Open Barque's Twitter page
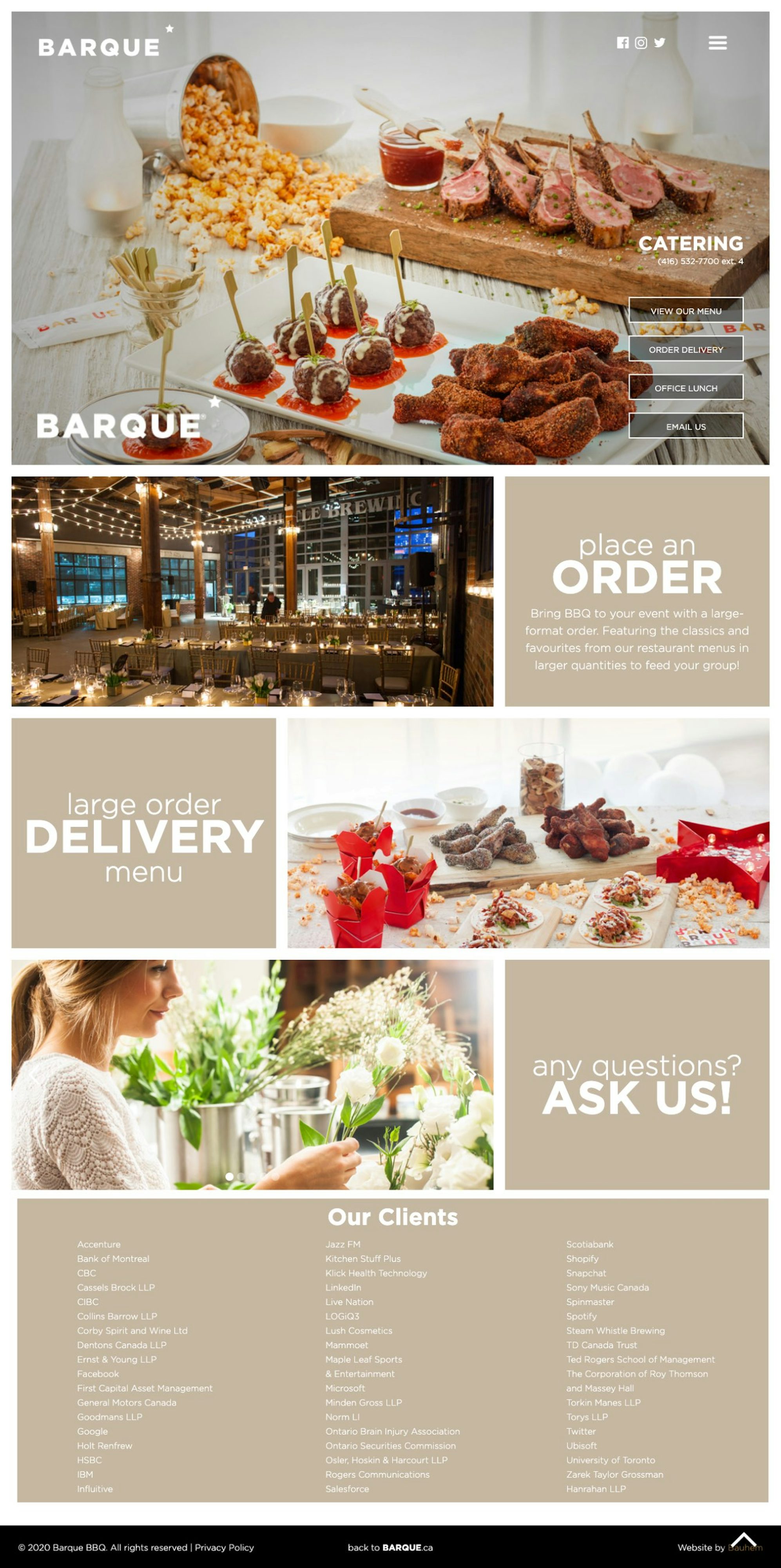Viewport: 781px width, 1568px height. (660, 43)
